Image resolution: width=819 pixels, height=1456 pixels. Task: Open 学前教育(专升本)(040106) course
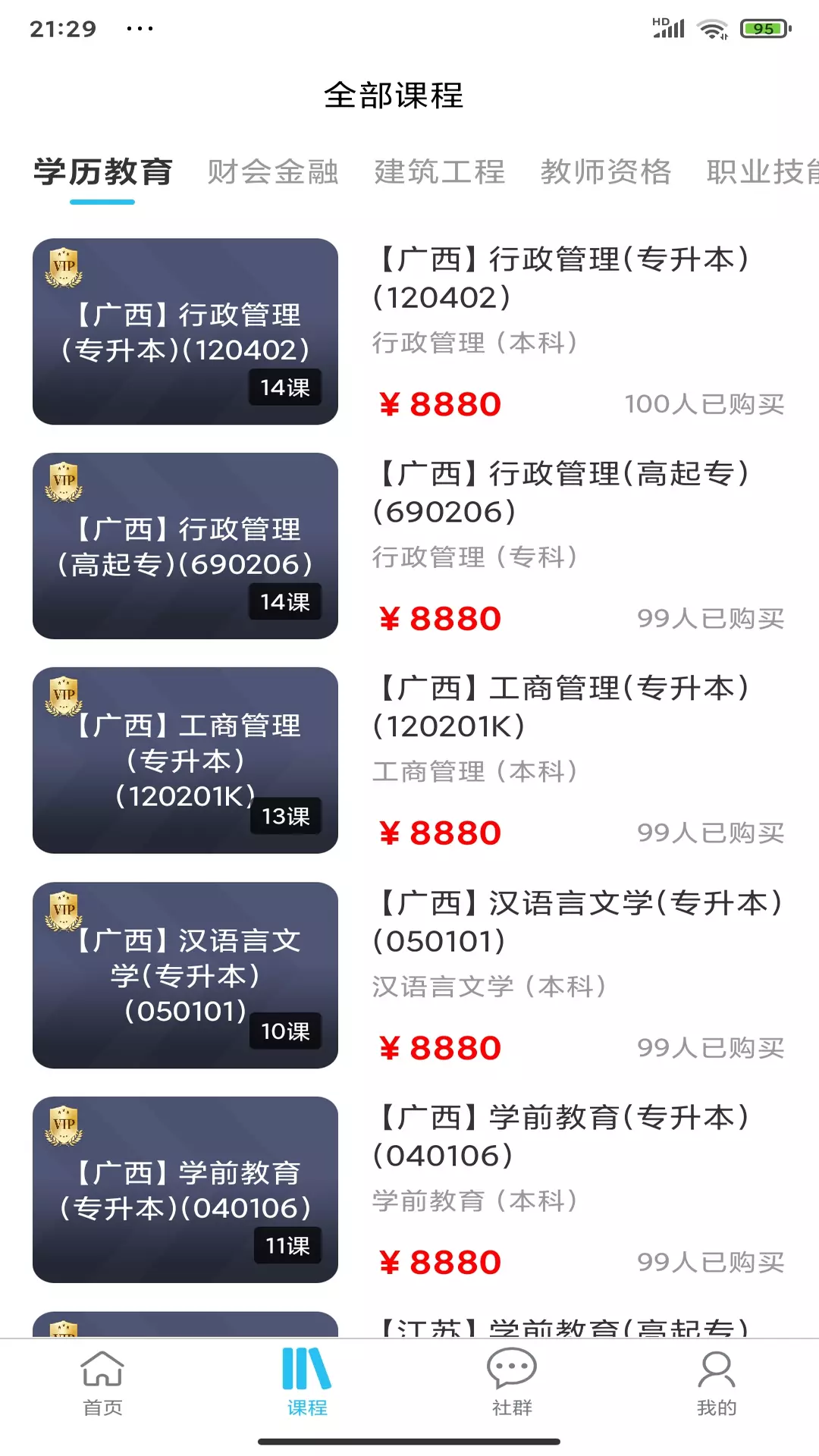409,1190
